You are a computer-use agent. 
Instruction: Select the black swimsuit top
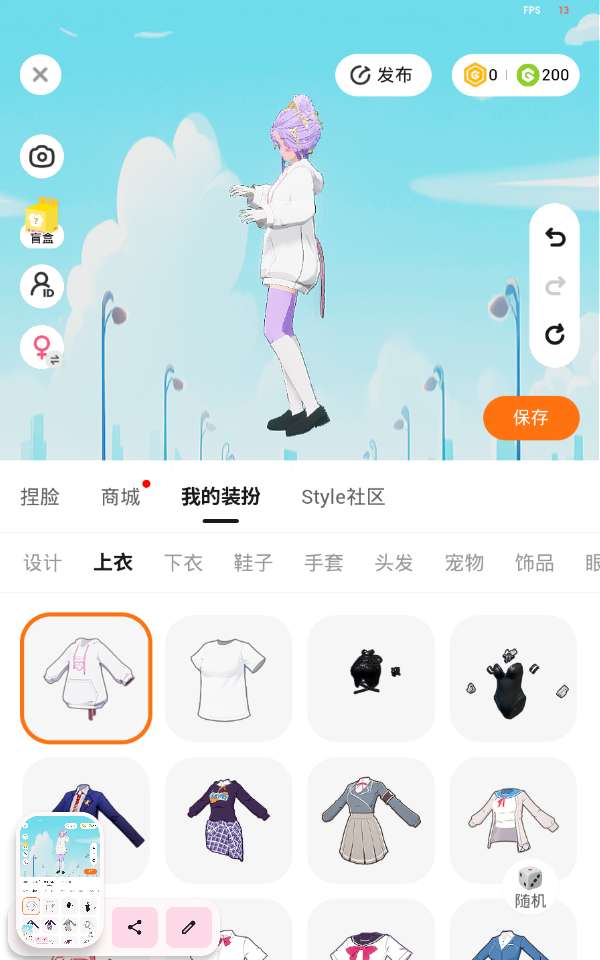513,678
